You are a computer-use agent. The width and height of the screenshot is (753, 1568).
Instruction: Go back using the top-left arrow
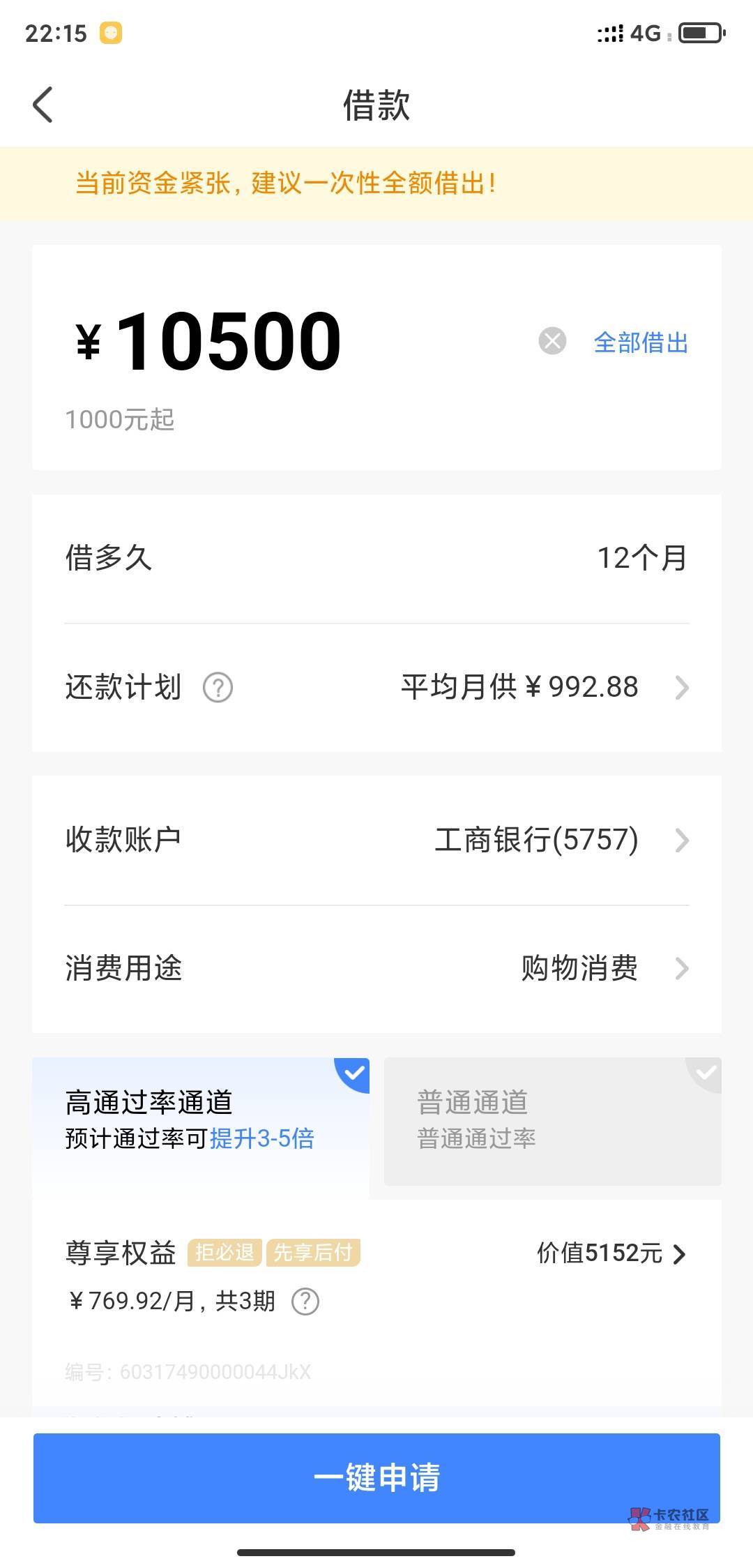pyautogui.click(x=43, y=105)
